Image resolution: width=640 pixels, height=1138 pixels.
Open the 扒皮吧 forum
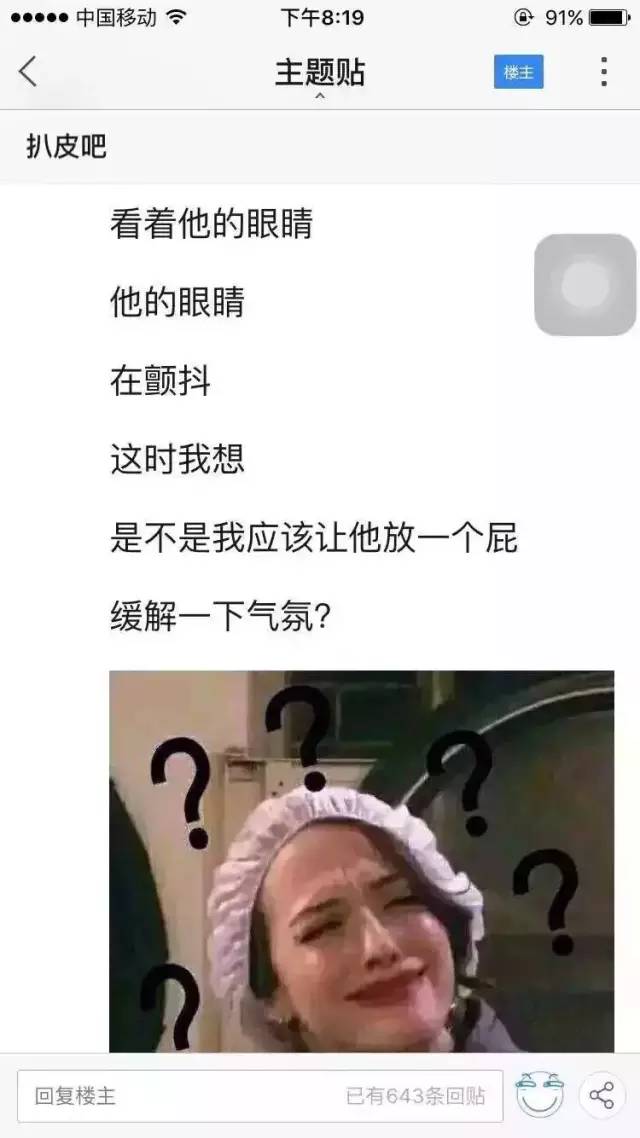66,147
